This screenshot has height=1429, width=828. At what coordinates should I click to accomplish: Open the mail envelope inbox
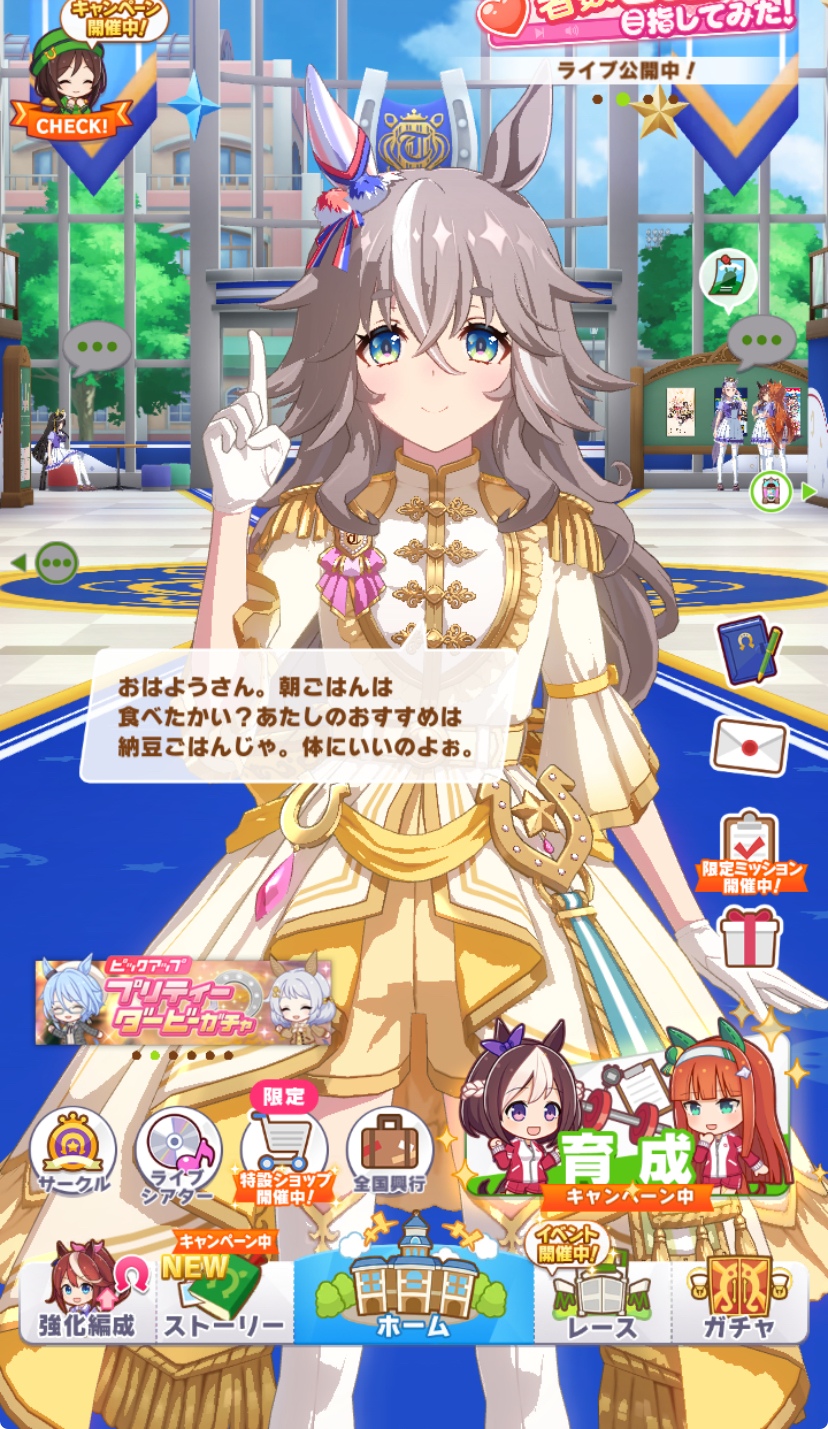click(x=749, y=746)
